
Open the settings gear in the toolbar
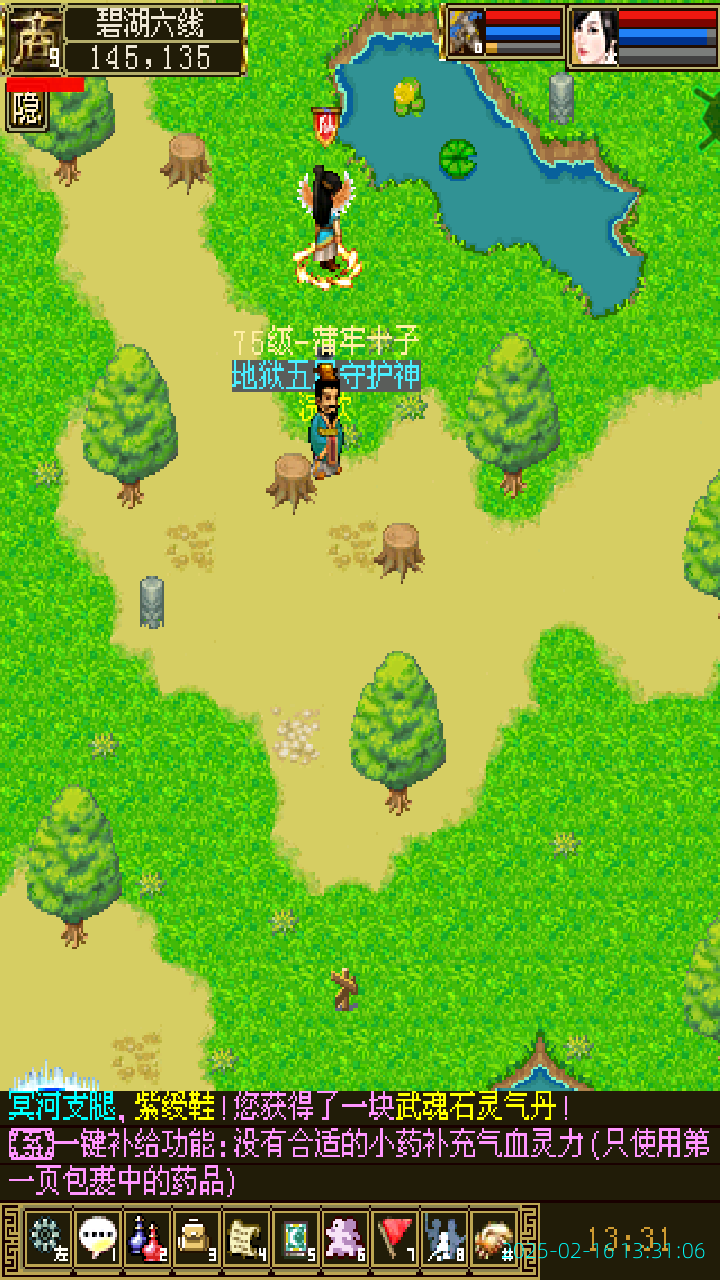pos(47,1238)
